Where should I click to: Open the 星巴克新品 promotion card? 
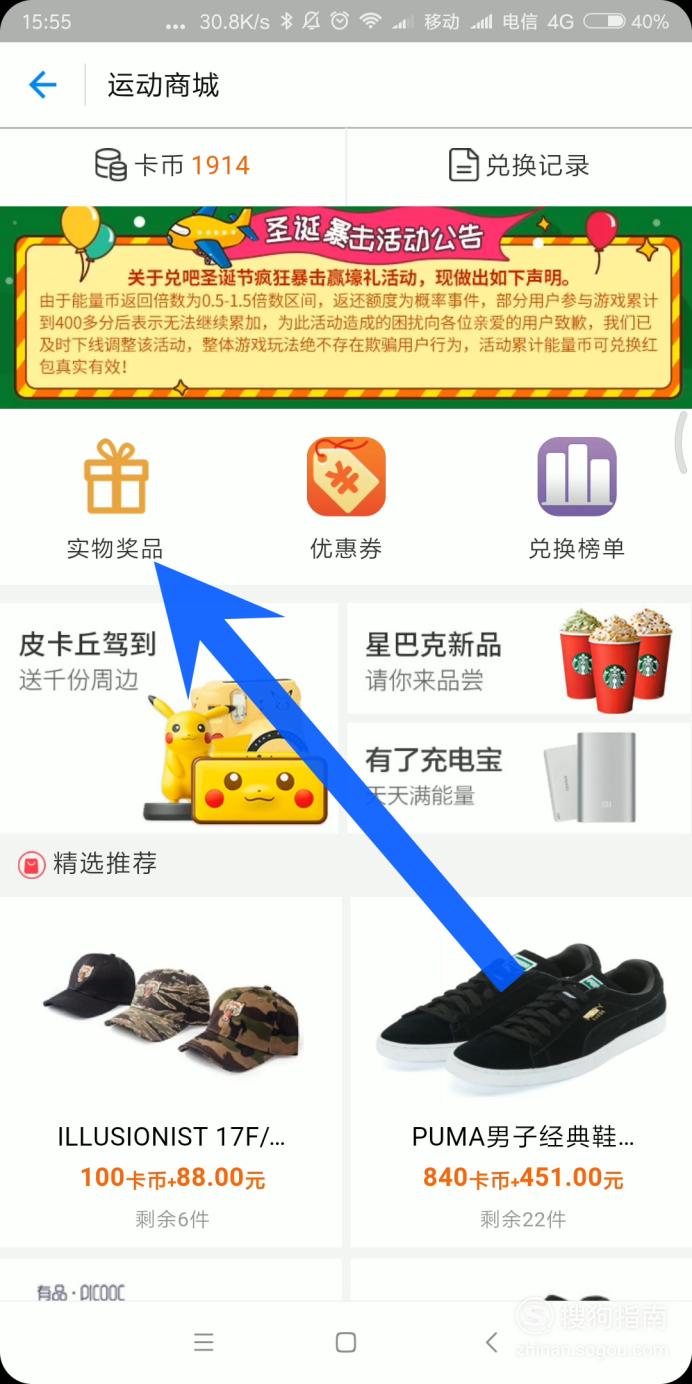[x=518, y=657]
